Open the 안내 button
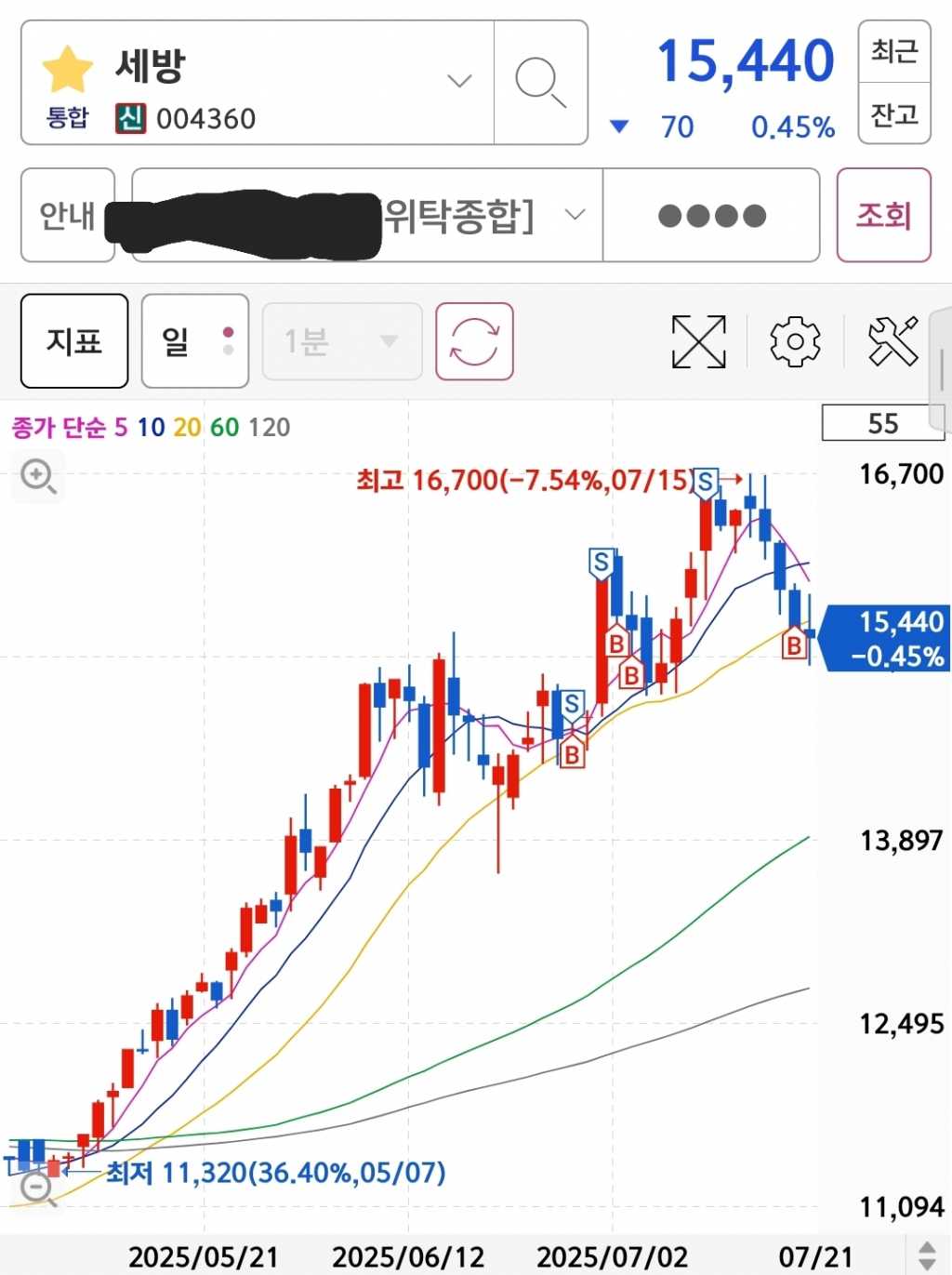Viewport: 952px width, 1275px height. point(67,215)
